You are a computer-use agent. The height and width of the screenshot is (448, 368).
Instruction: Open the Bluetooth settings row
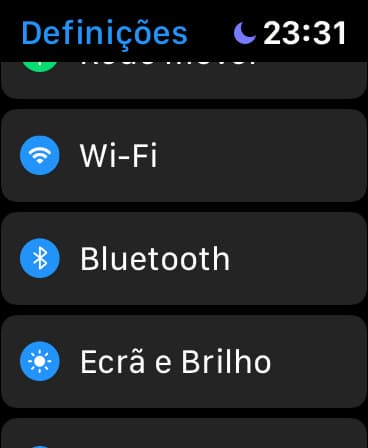[184, 258]
